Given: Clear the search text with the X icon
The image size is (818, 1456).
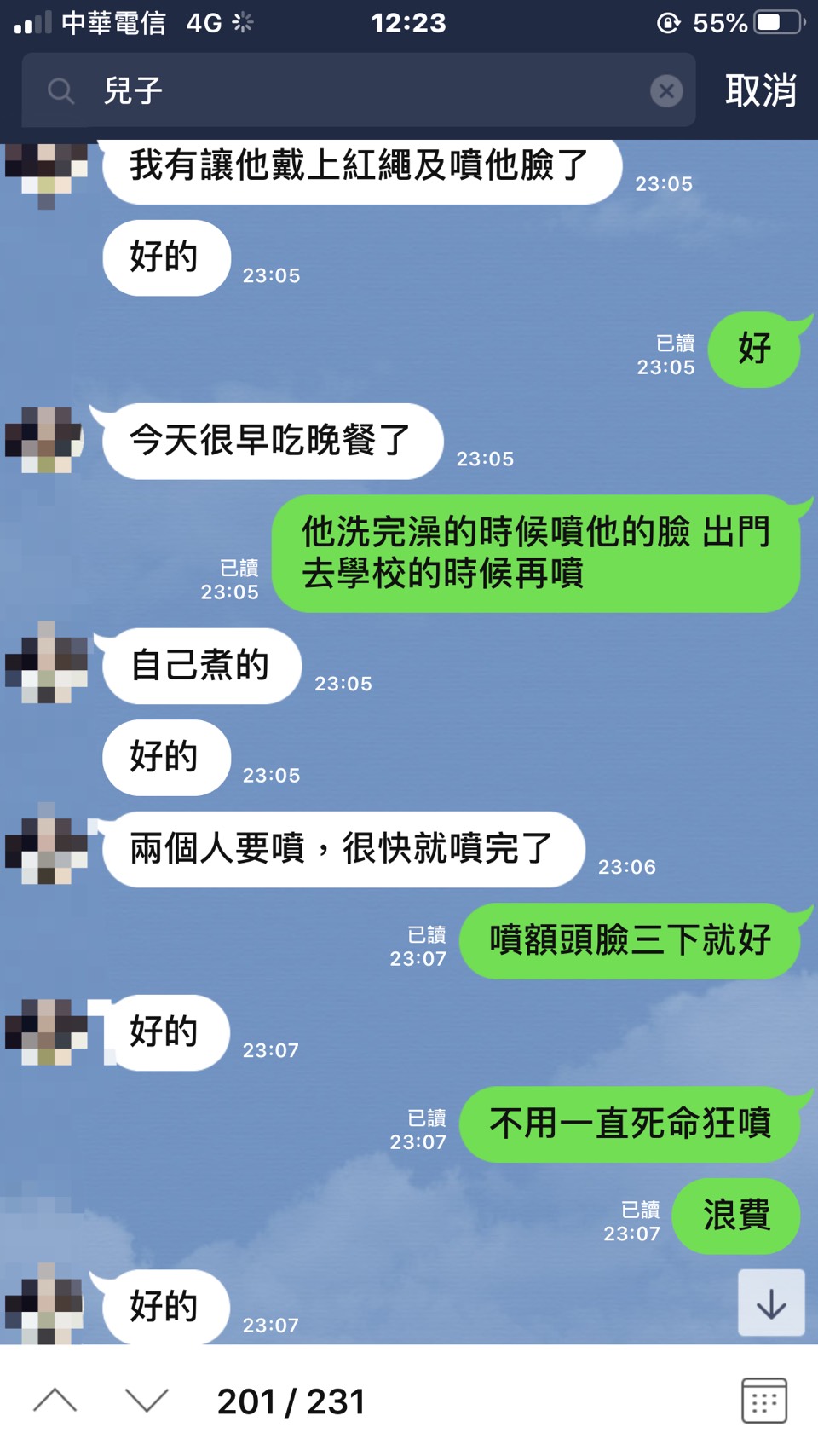Looking at the screenshot, I should click(x=666, y=90).
